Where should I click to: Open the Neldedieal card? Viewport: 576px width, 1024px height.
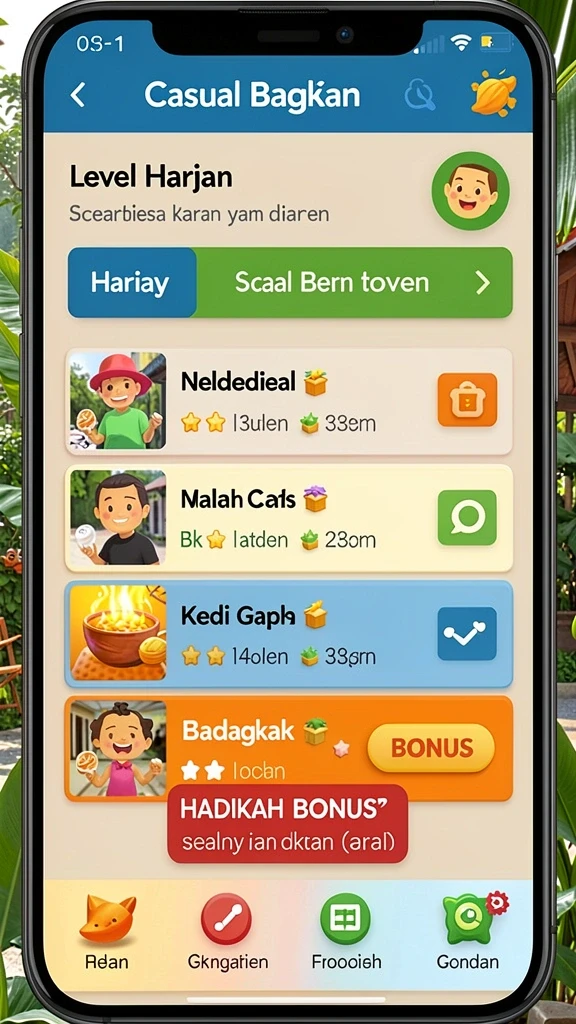coord(289,401)
